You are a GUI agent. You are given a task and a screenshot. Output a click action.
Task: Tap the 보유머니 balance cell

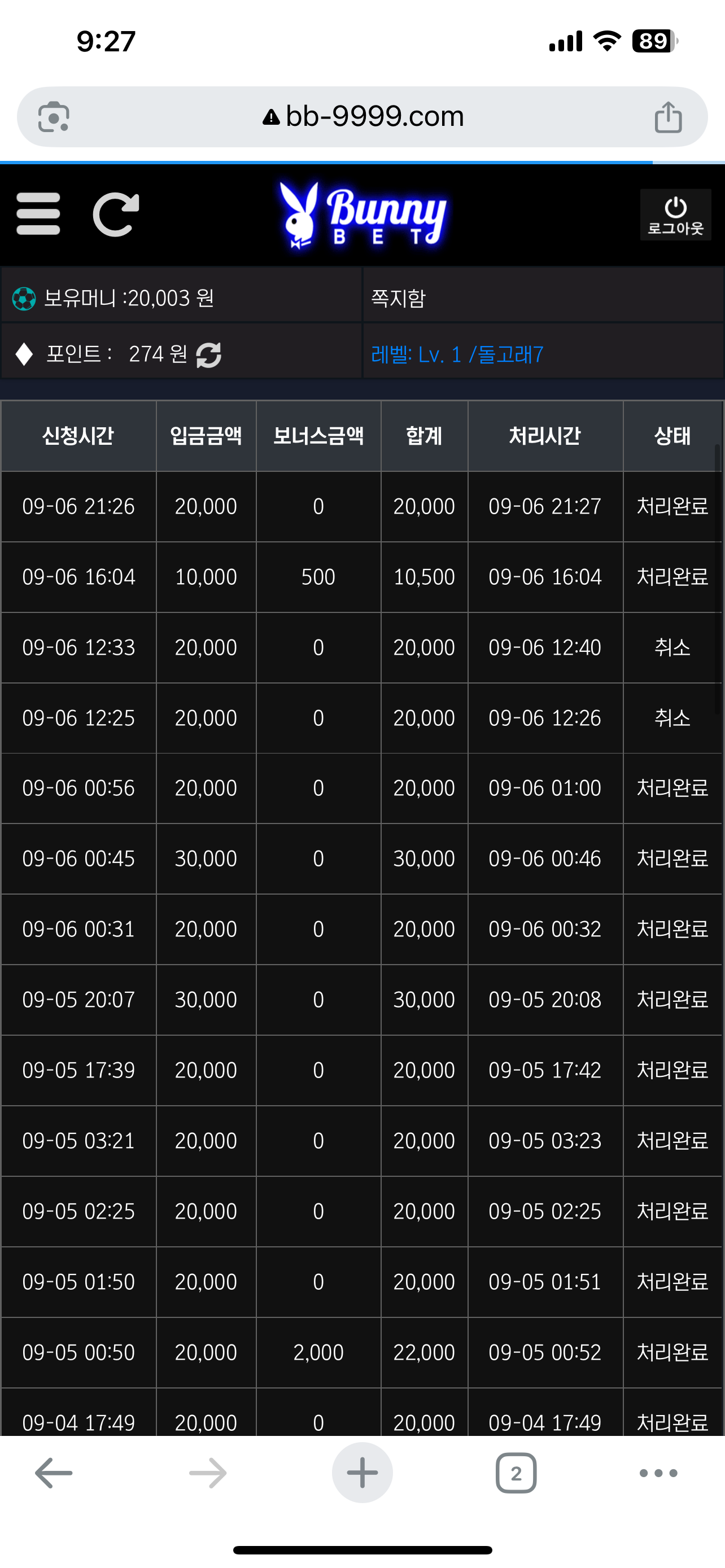[181, 297]
